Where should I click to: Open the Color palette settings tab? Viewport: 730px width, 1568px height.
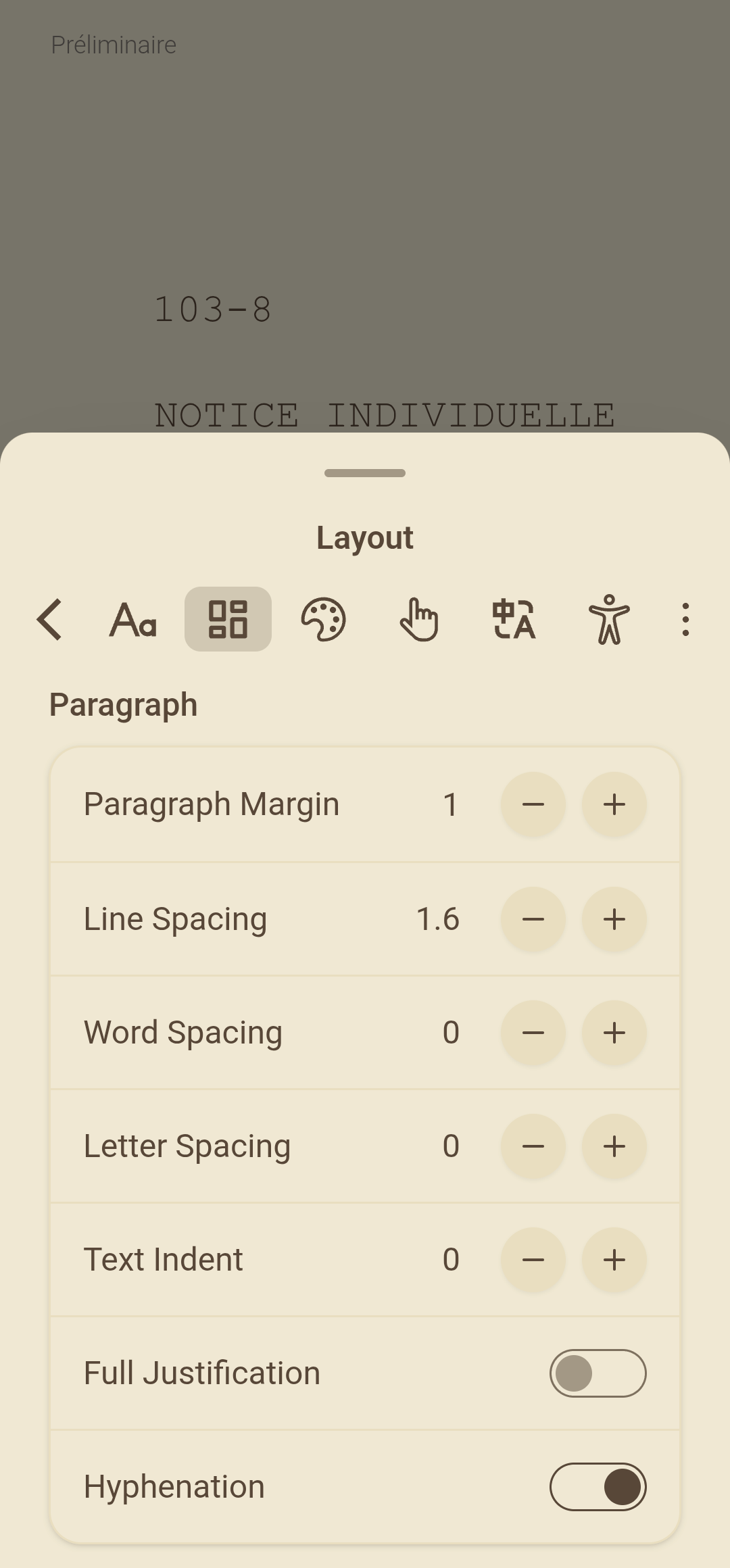pos(323,619)
